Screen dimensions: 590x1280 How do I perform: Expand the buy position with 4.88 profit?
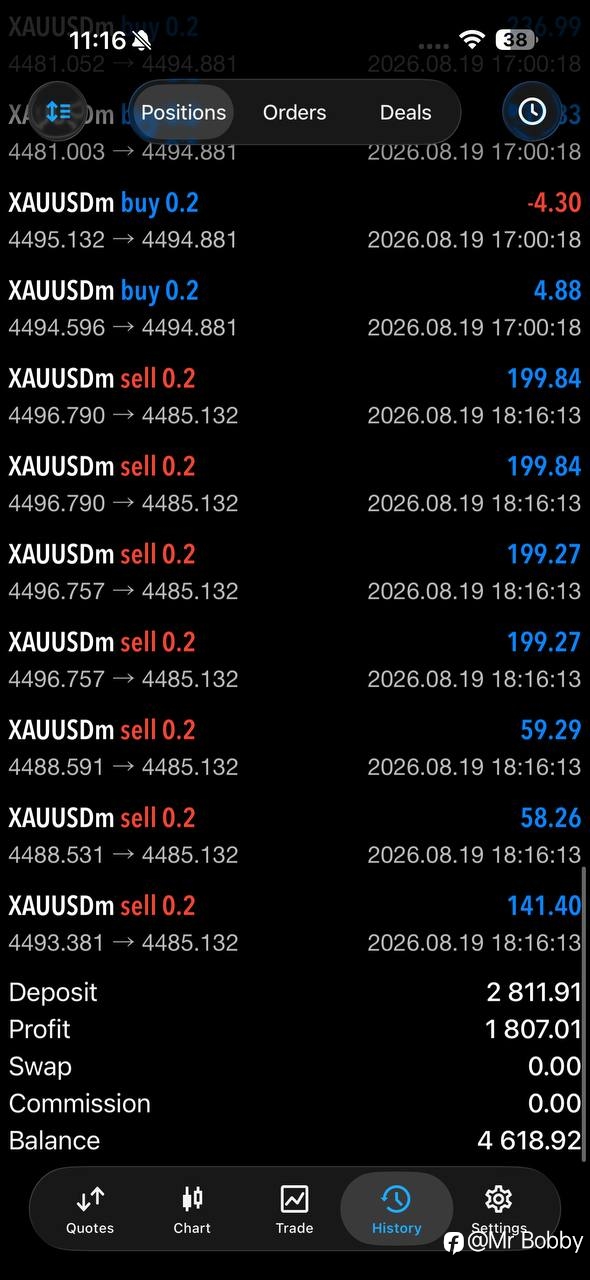click(x=295, y=309)
